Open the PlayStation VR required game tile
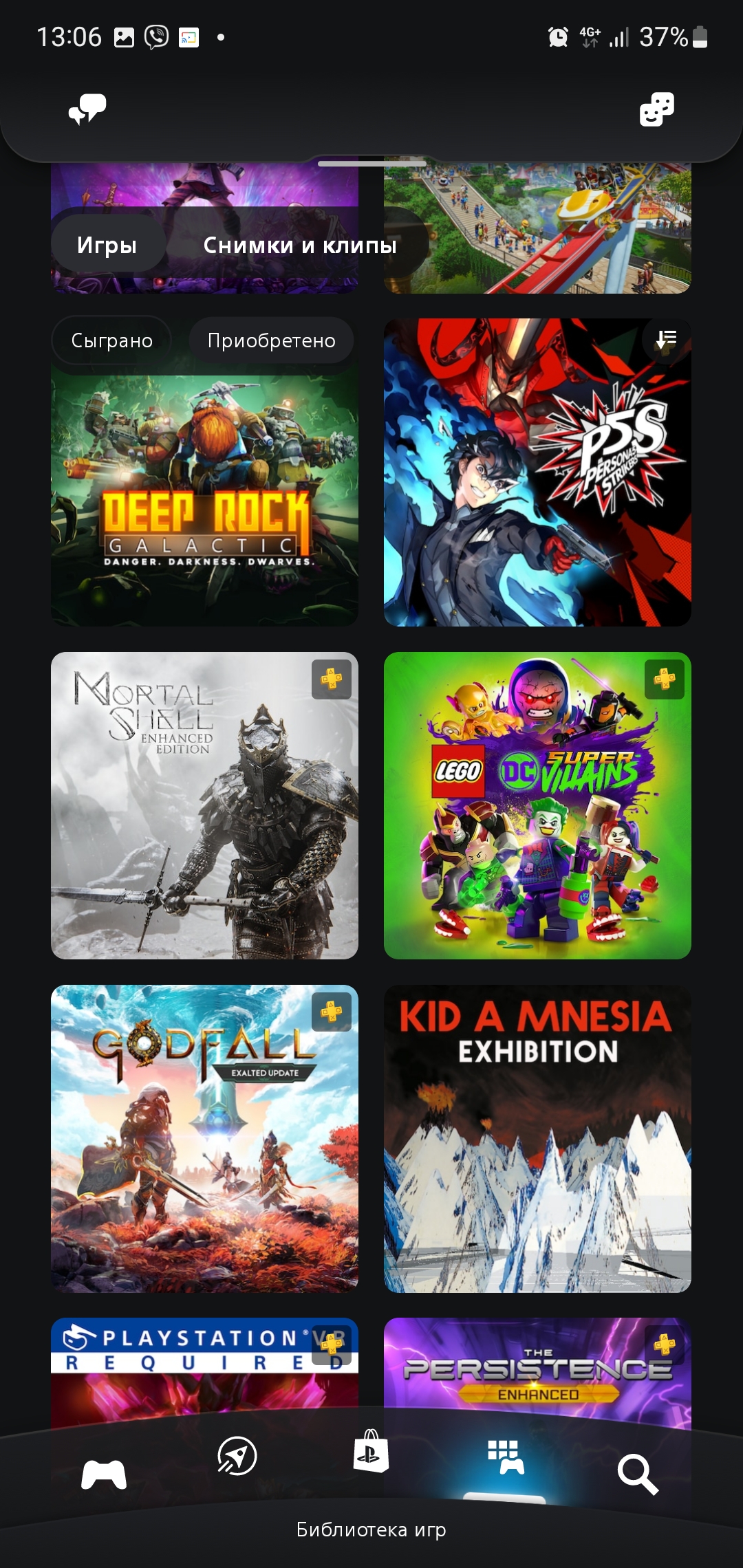Image resolution: width=743 pixels, height=1568 pixels. [204, 1365]
